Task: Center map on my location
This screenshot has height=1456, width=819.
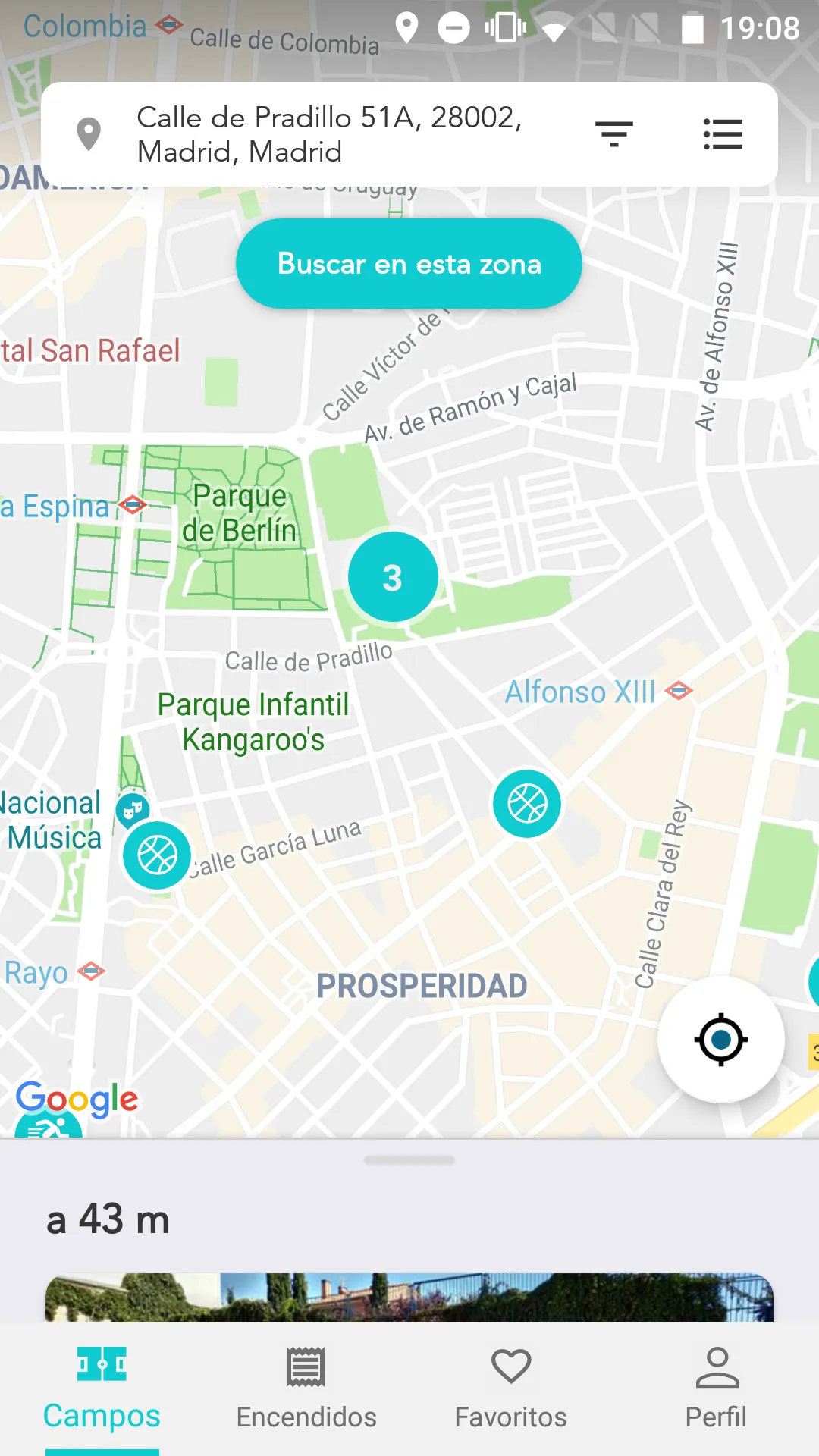Action: 720,1040
